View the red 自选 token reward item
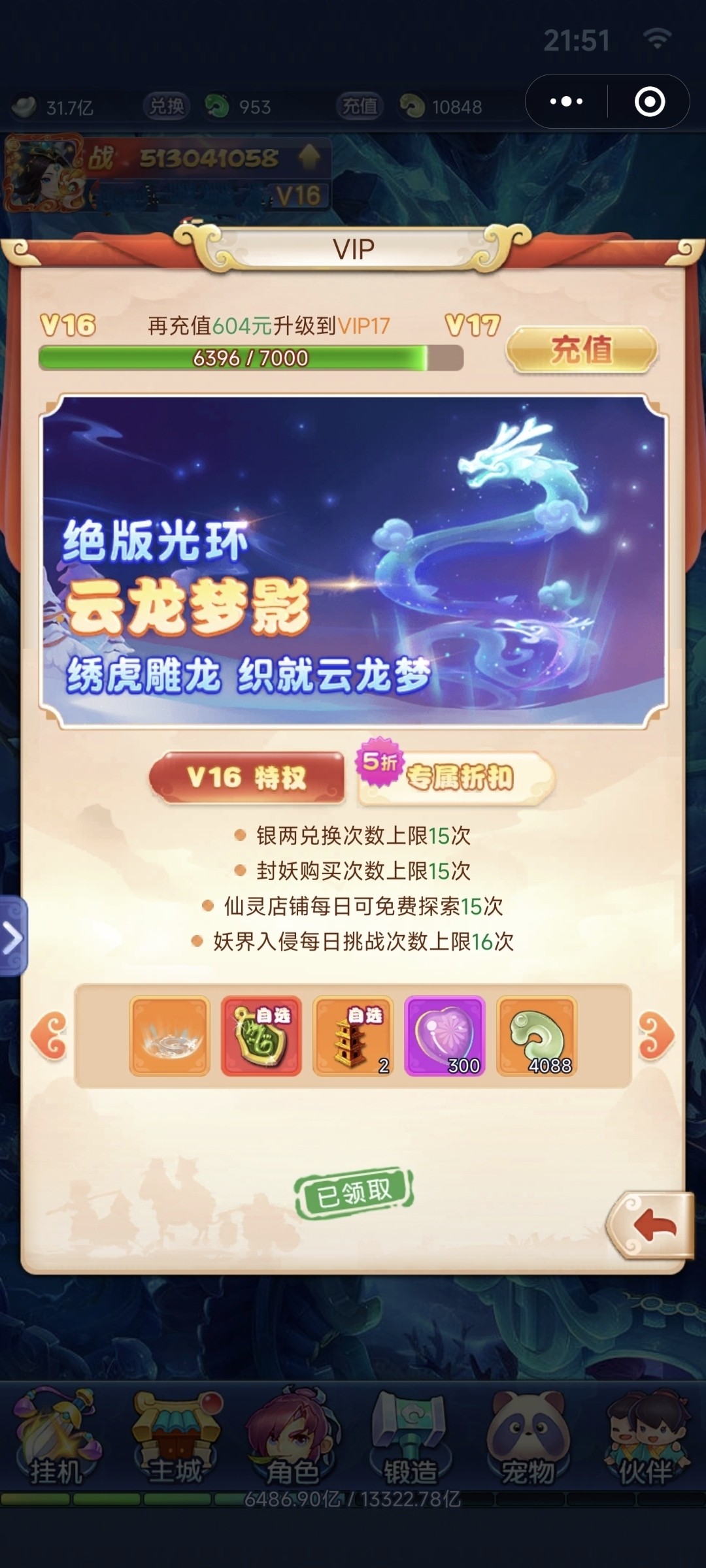 (x=261, y=1036)
